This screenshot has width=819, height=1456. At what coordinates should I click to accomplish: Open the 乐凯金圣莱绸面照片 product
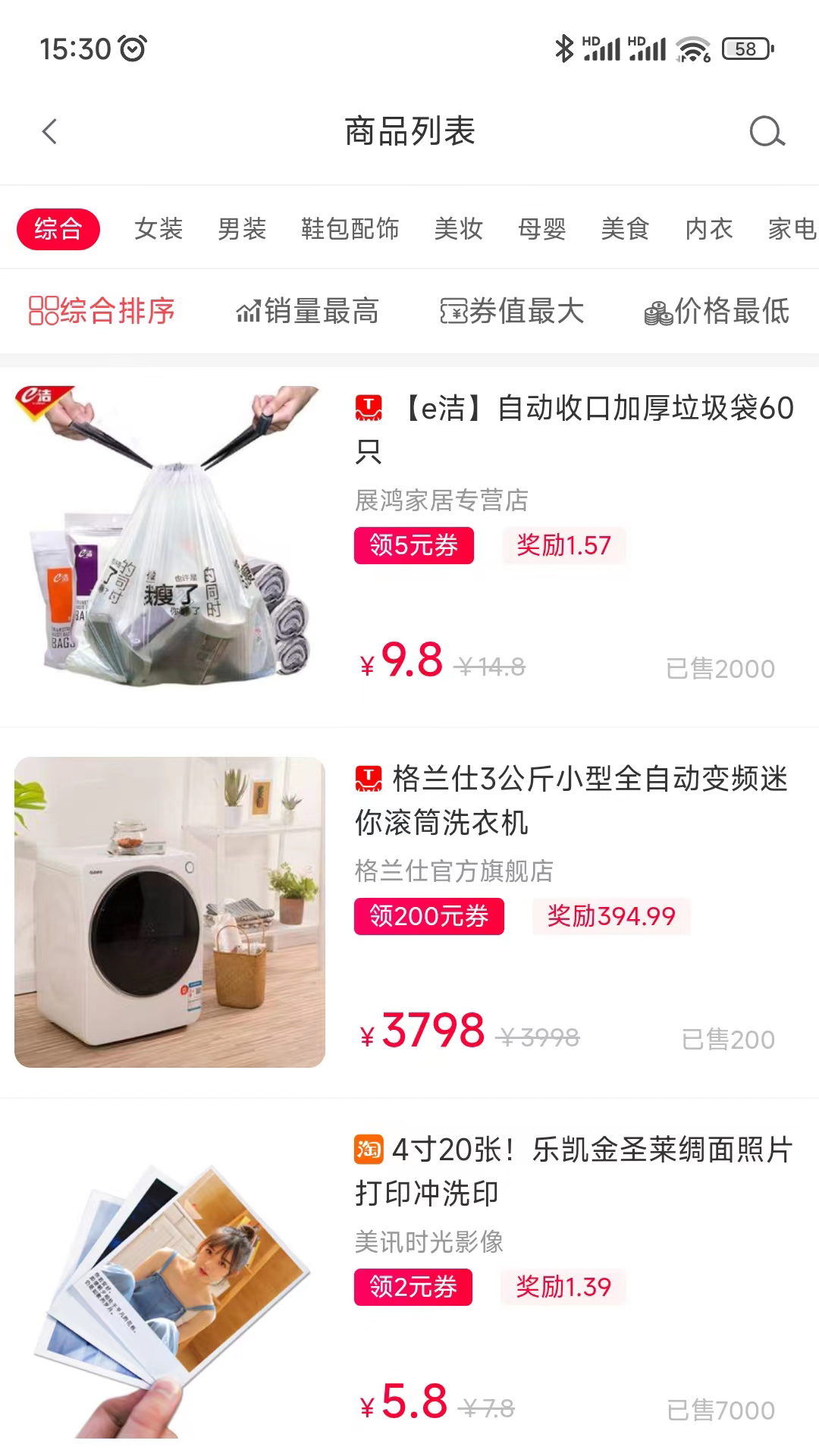click(x=574, y=1171)
